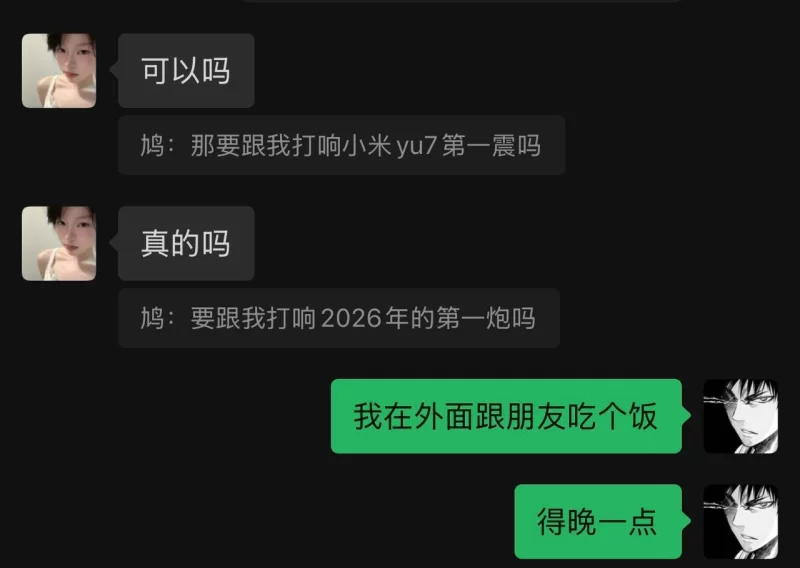
Task: Tap my avatar next to 得晚一点
Action: coord(740,521)
